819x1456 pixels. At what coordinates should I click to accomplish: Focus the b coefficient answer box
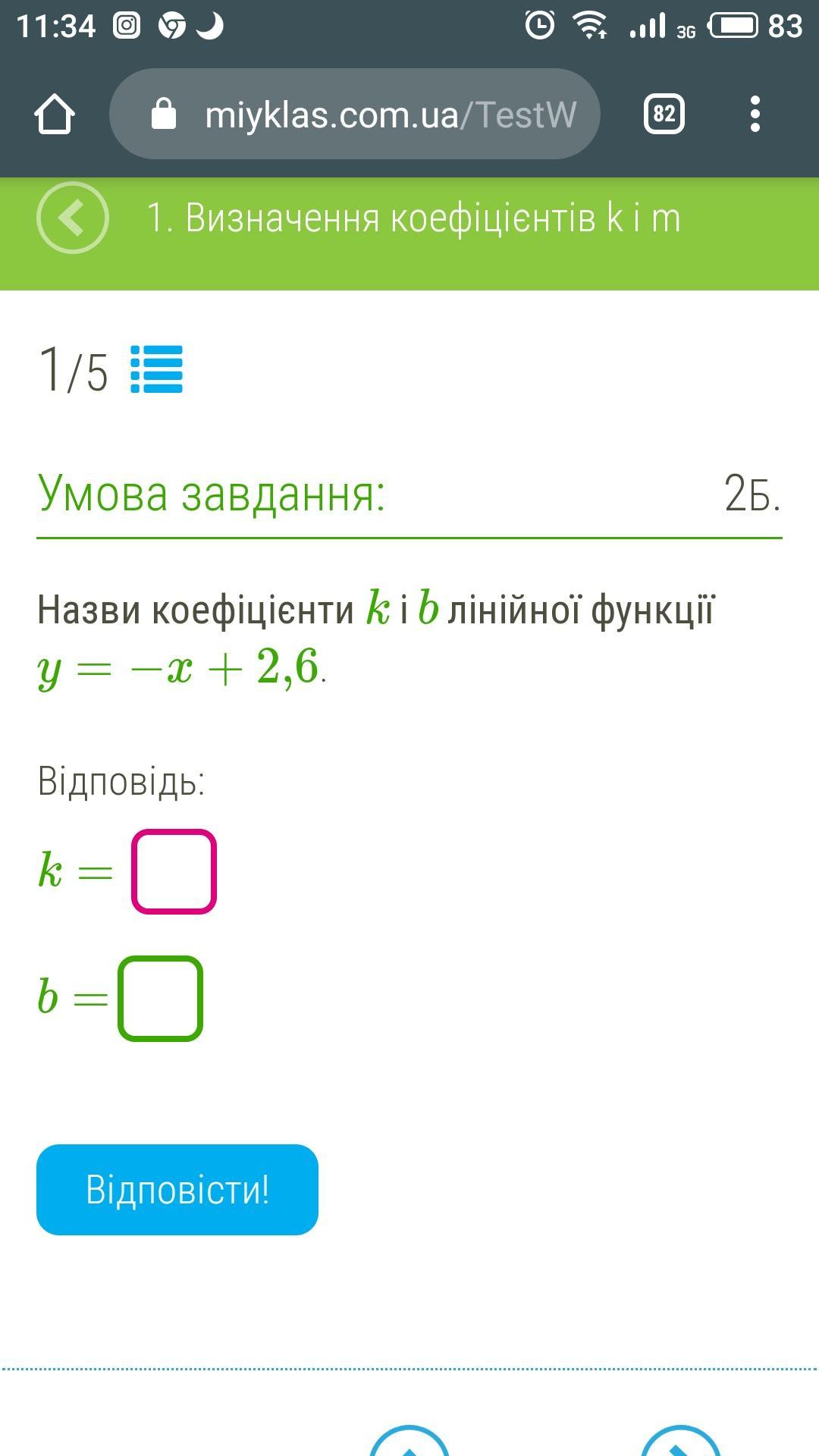tap(161, 998)
